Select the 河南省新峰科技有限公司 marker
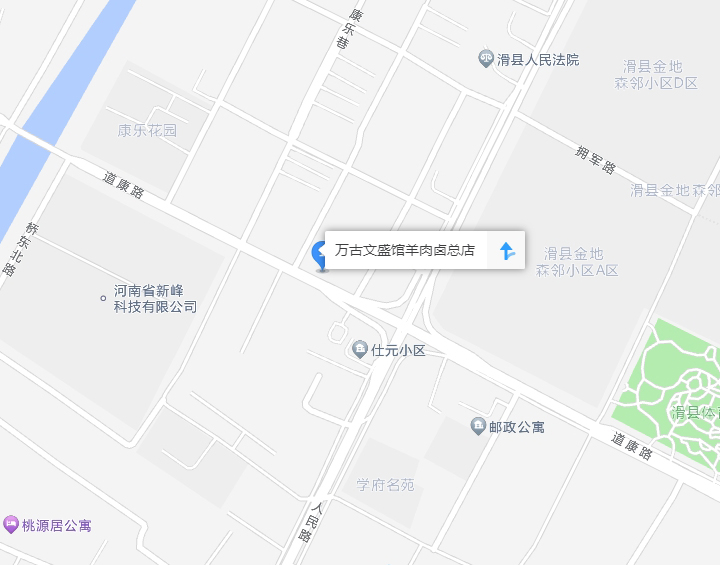The height and width of the screenshot is (565, 720). click(x=103, y=298)
